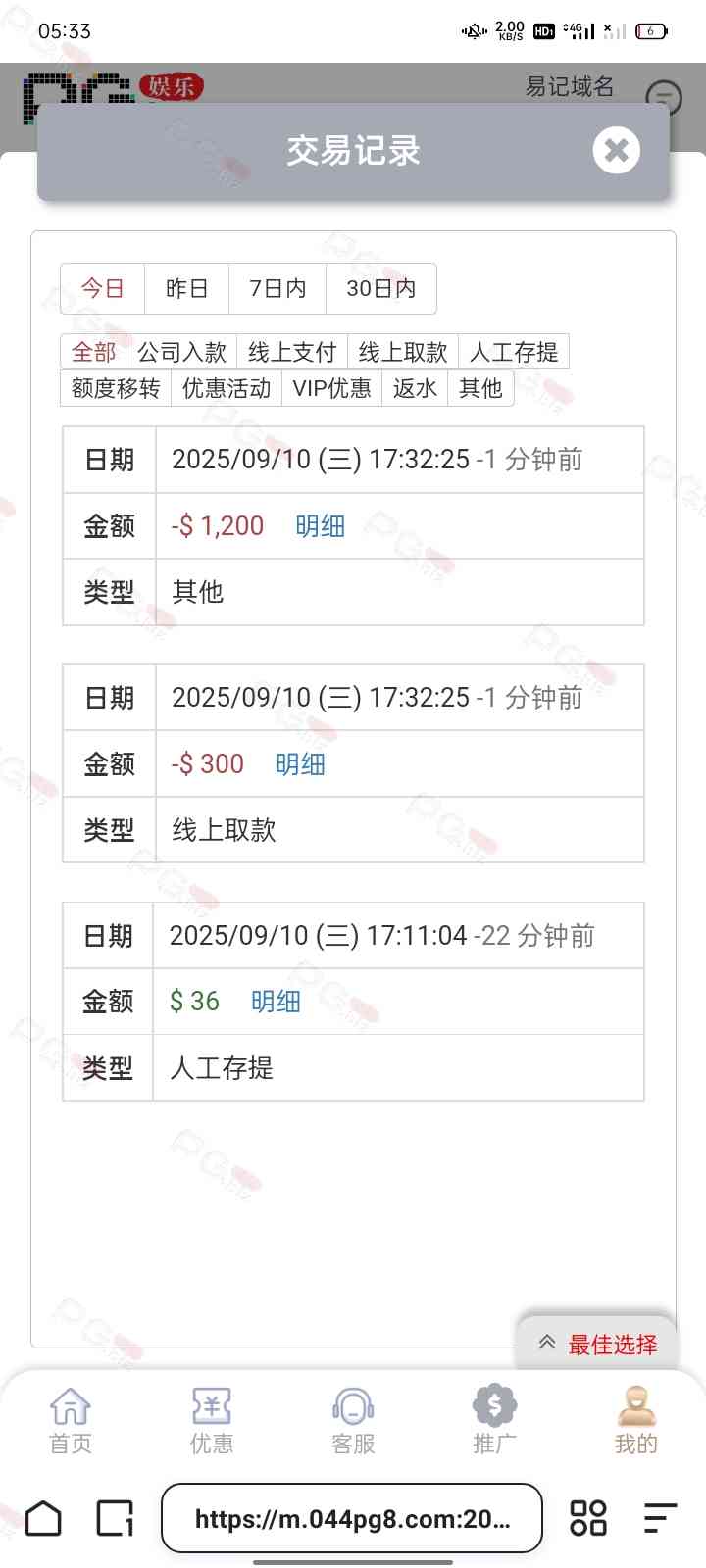Filter by 优惠活动
The height and width of the screenshot is (1568, 706).
tap(227, 388)
